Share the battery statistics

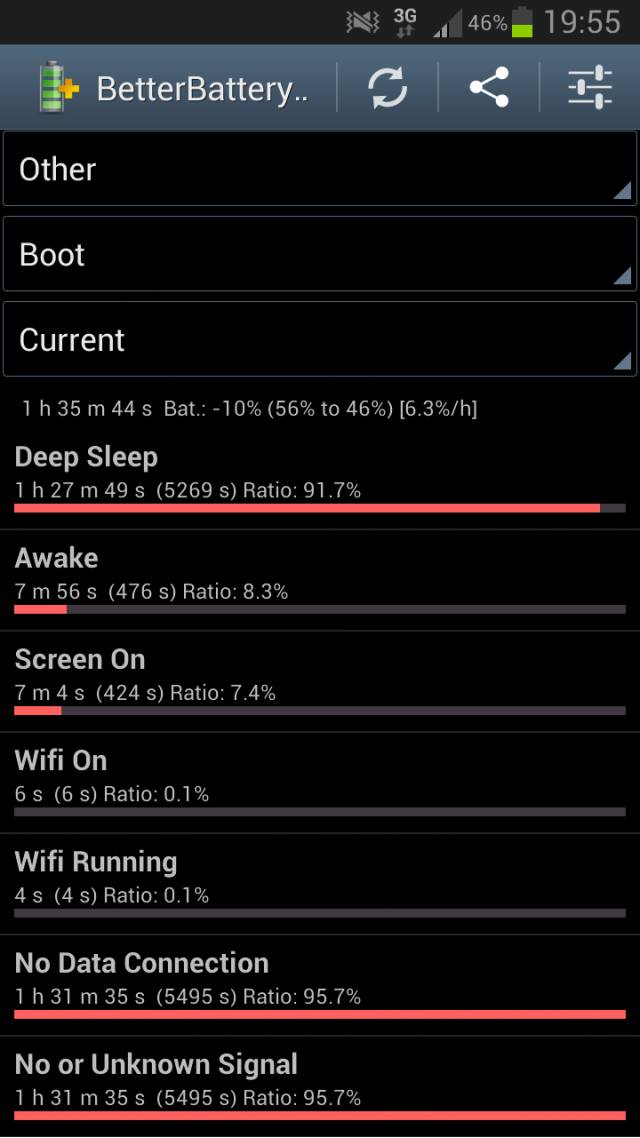489,88
